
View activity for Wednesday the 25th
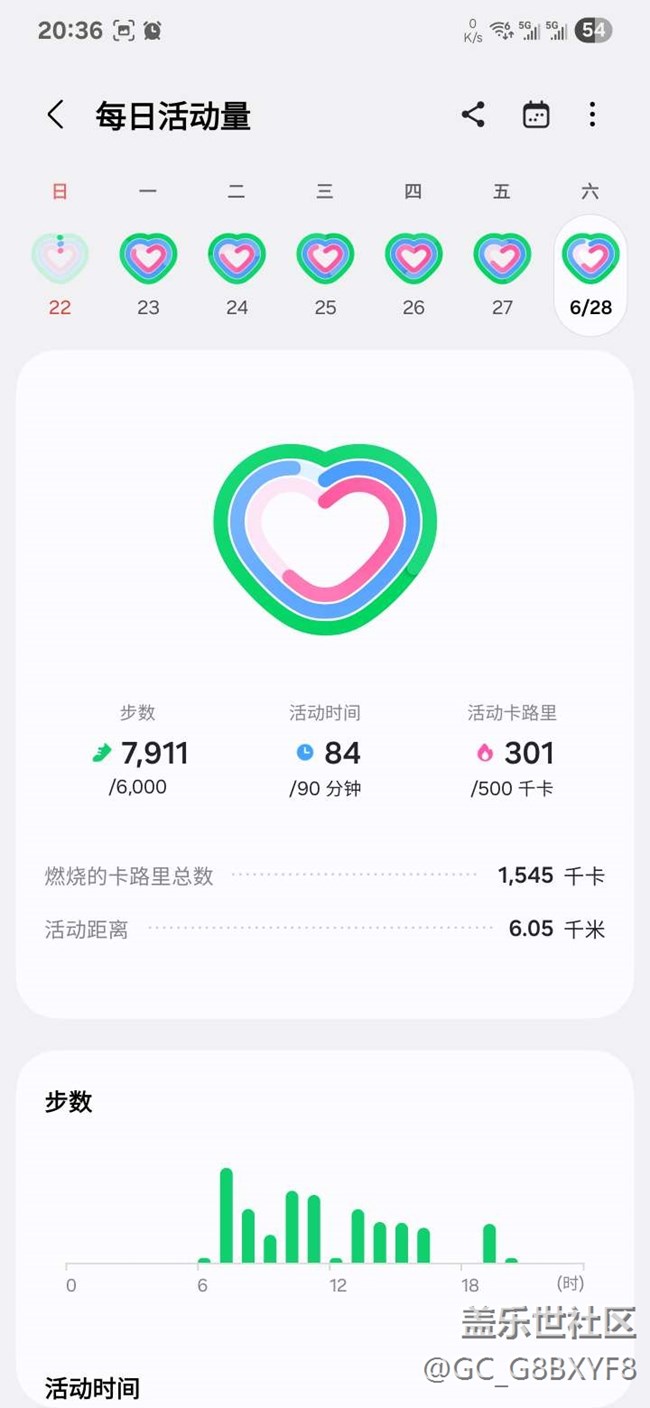click(325, 260)
